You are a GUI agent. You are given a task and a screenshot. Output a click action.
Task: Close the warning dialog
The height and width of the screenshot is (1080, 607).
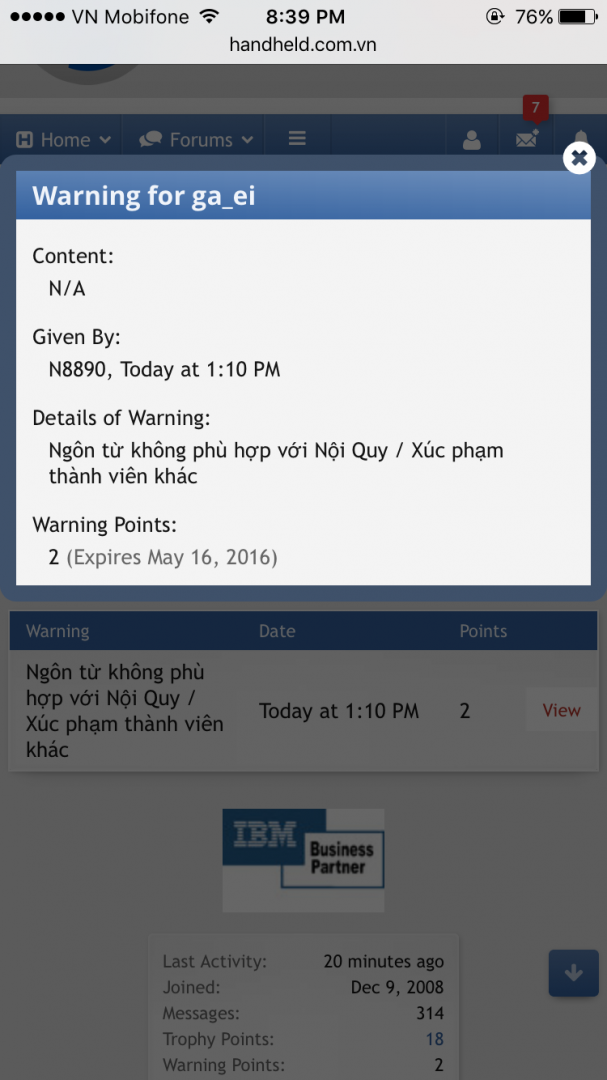pyautogui.click(x=579, y=158)
